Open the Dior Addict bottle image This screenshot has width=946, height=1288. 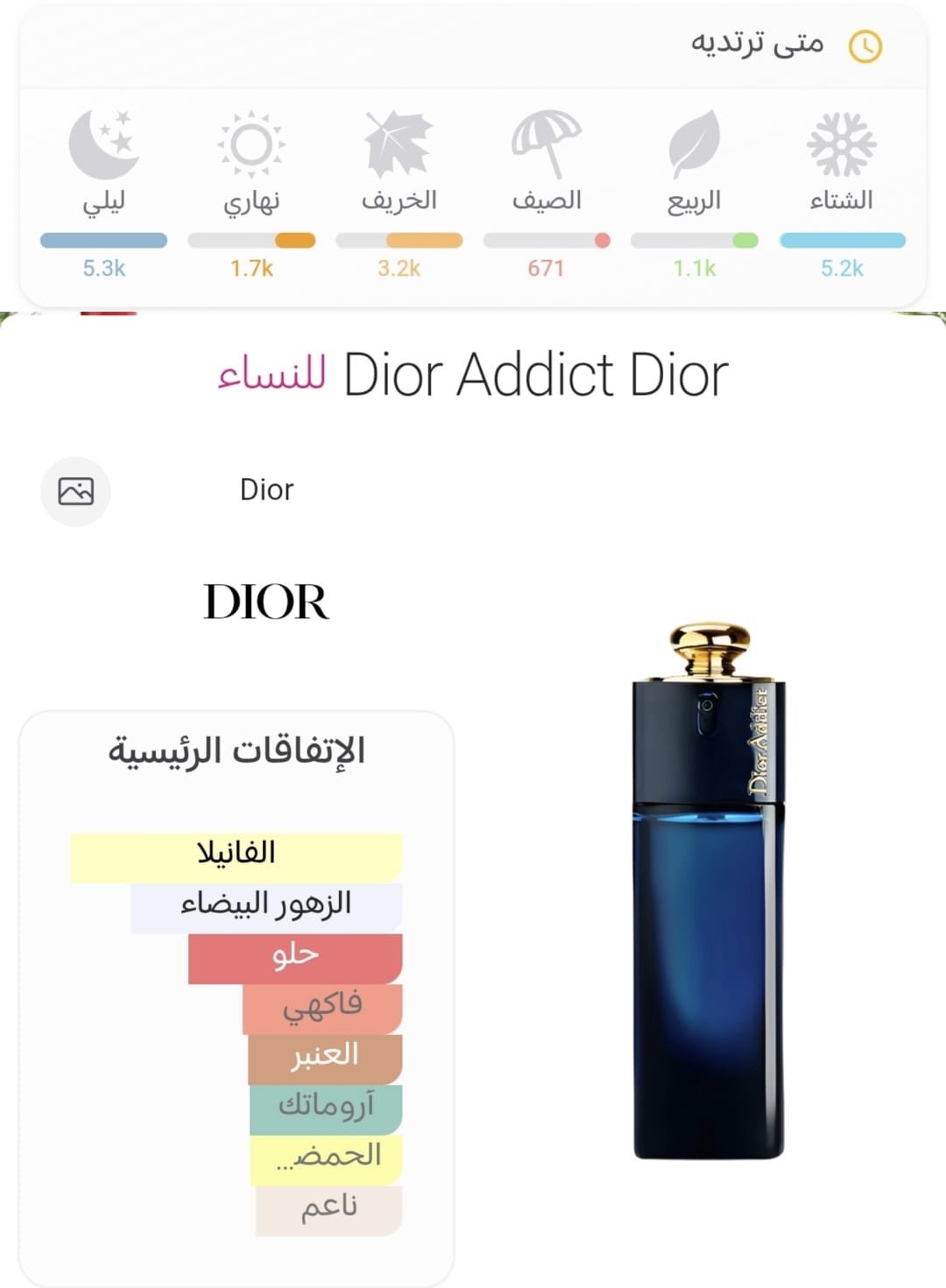click(x=709, y=891)
